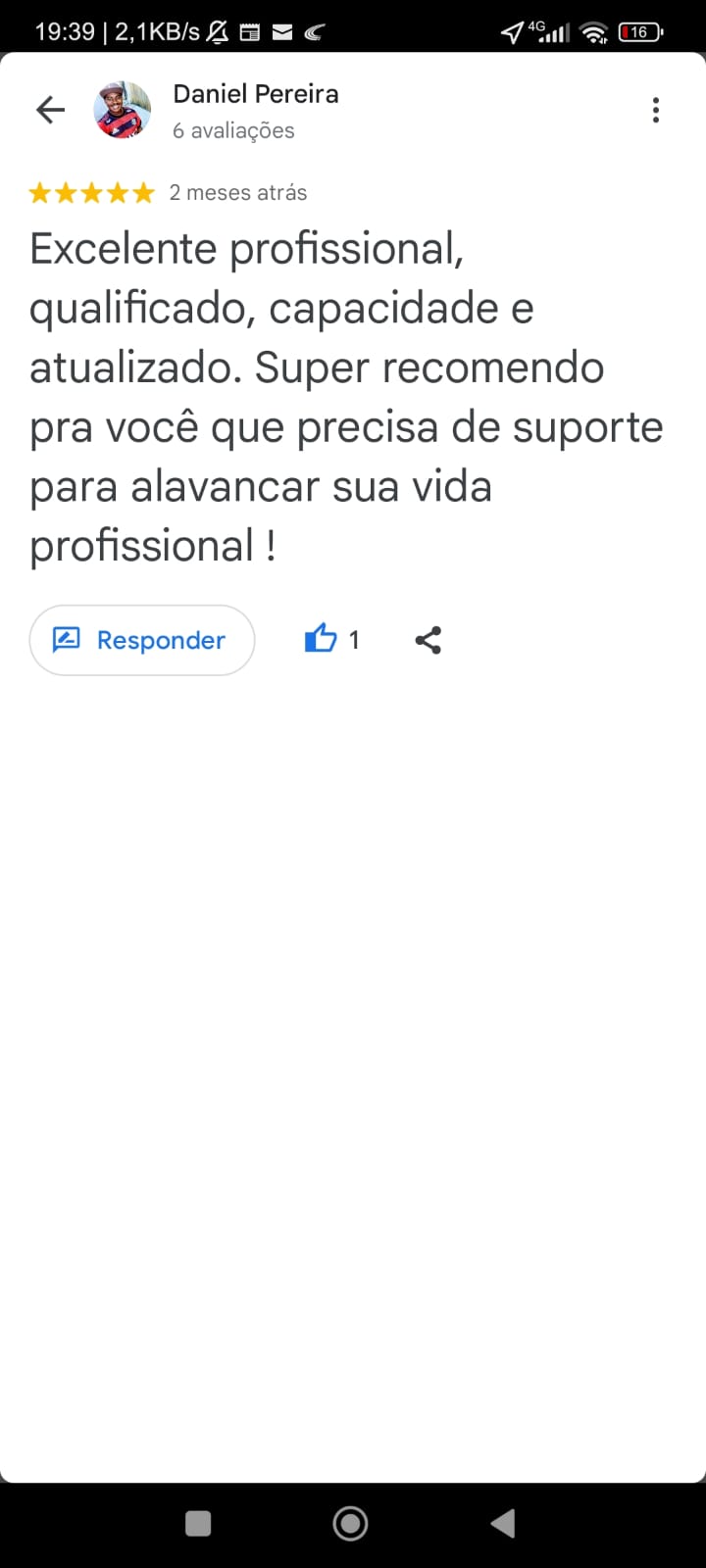Open the three-dot overflow menu
The height and width of the screenshot is (1568, 706).
click(x=656, y=110)
